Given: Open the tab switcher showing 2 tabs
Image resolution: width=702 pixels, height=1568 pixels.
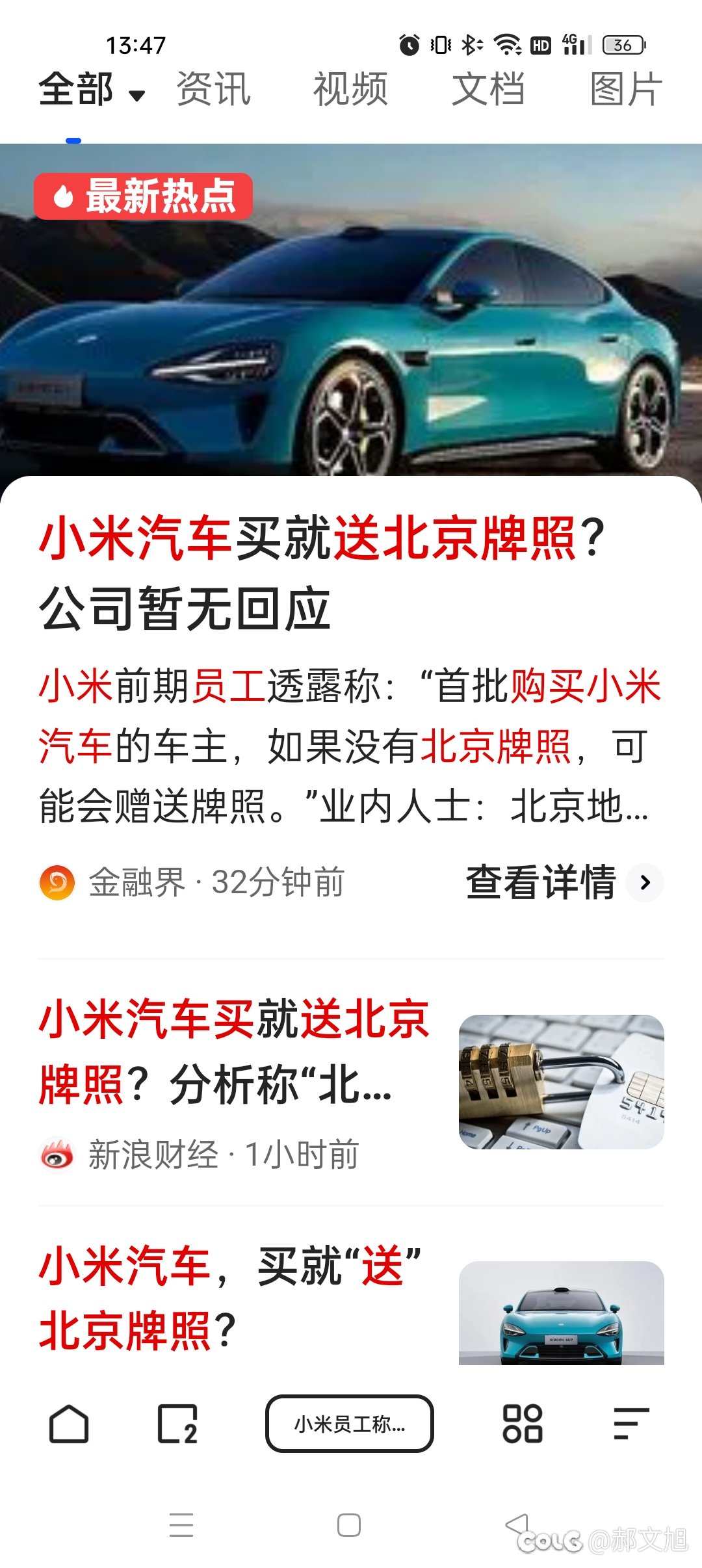Looking at the screenshot, I should click(177, 1424).
